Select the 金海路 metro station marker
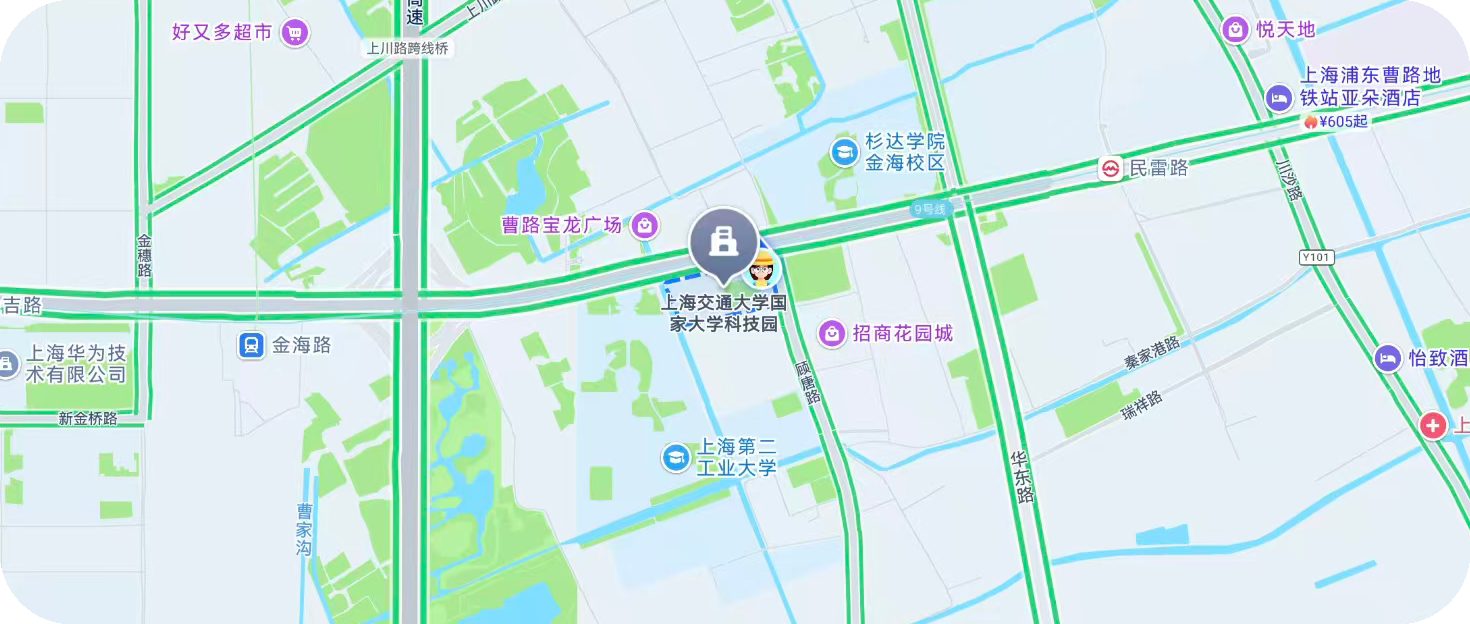The height and width of the screenshot is (624, 1470). click(x=251, y=346)
